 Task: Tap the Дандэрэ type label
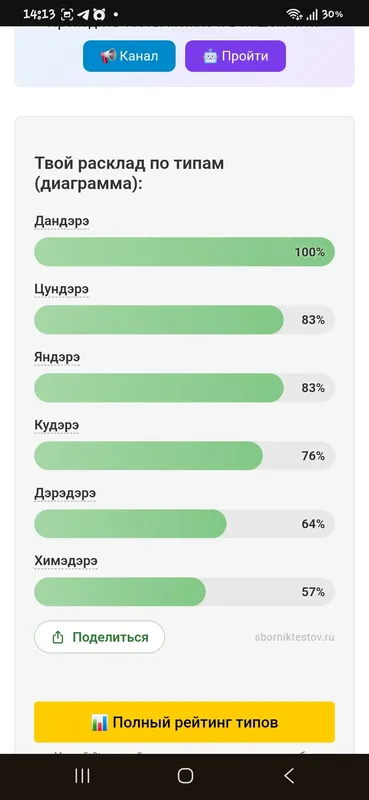pyautogui.click(x=62, y=221)
